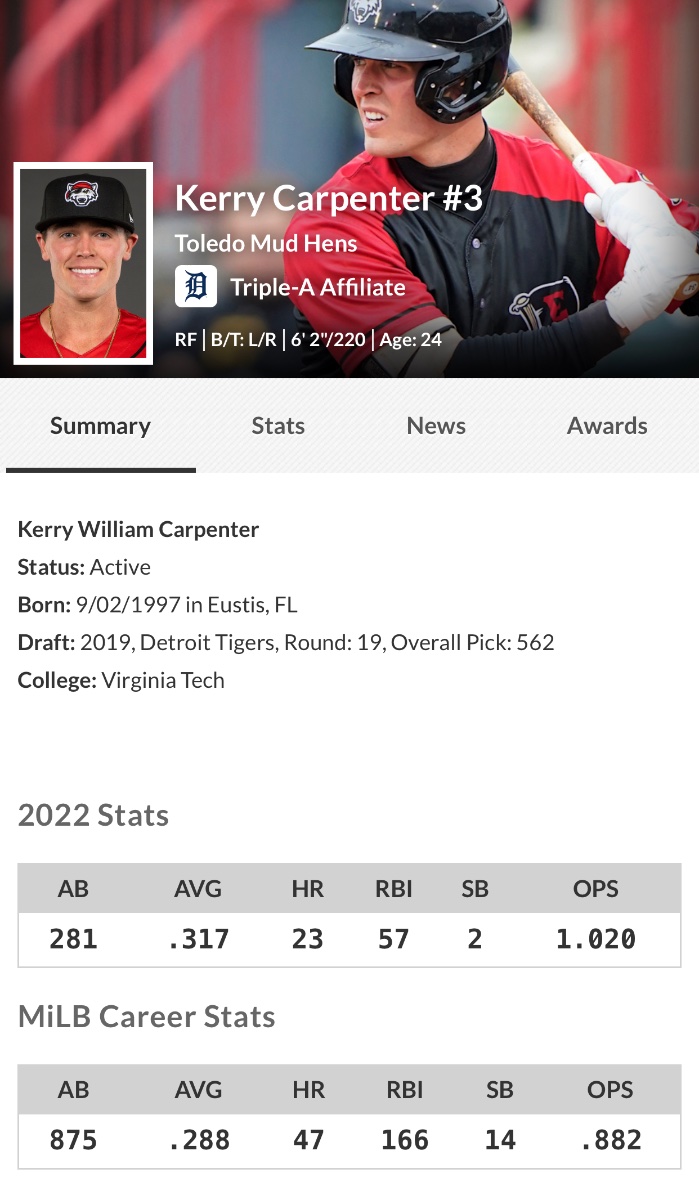Screen dimensions: 699x1200
Task: Open the Toledo Mud Hens team link
Action: tap(266, 243)
